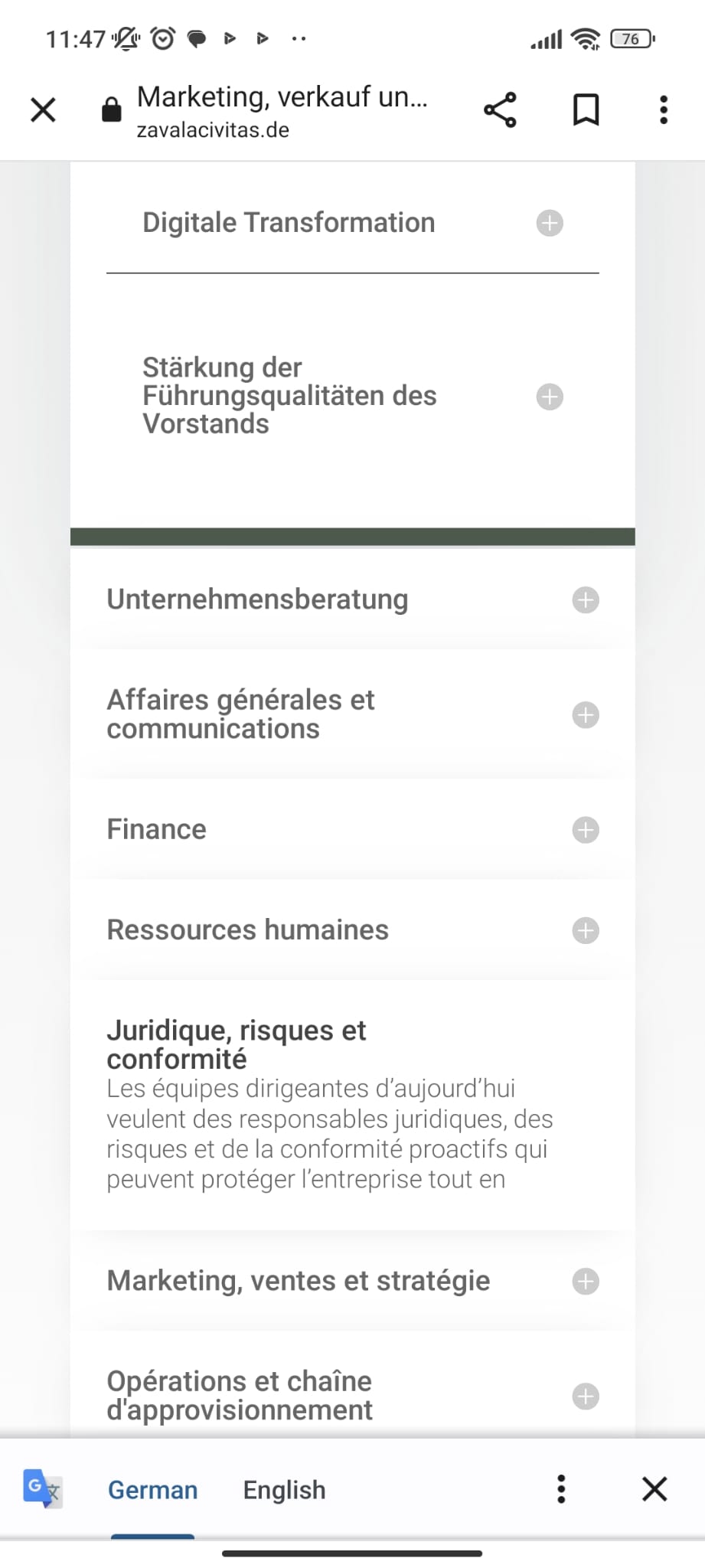Switch translation to English
This screenshot has height=1568, width=705.
click(x=284, y=1489)
